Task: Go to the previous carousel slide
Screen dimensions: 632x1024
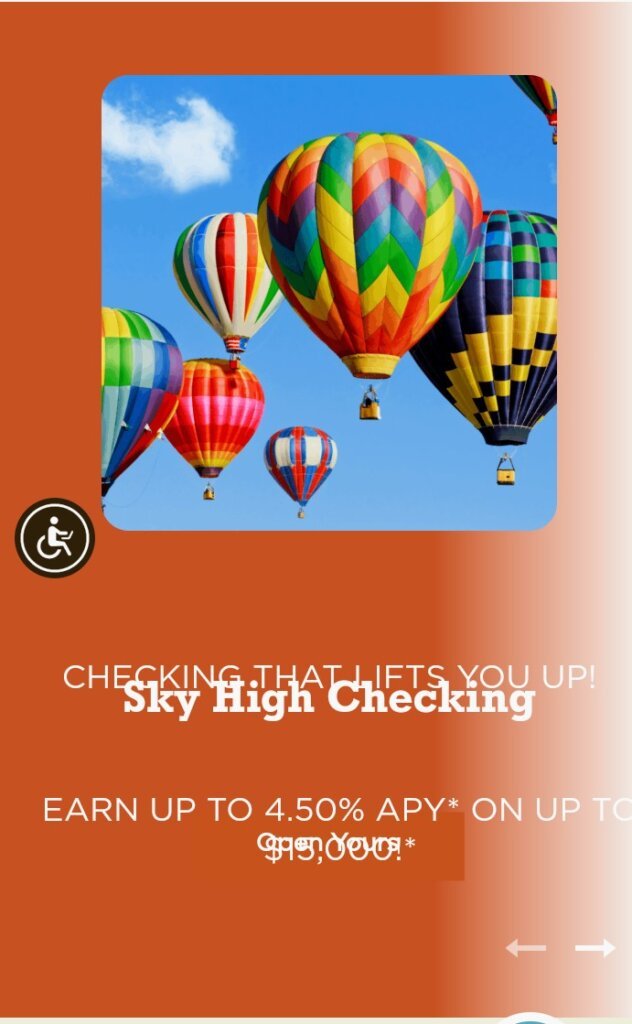Action: point(526,948)
